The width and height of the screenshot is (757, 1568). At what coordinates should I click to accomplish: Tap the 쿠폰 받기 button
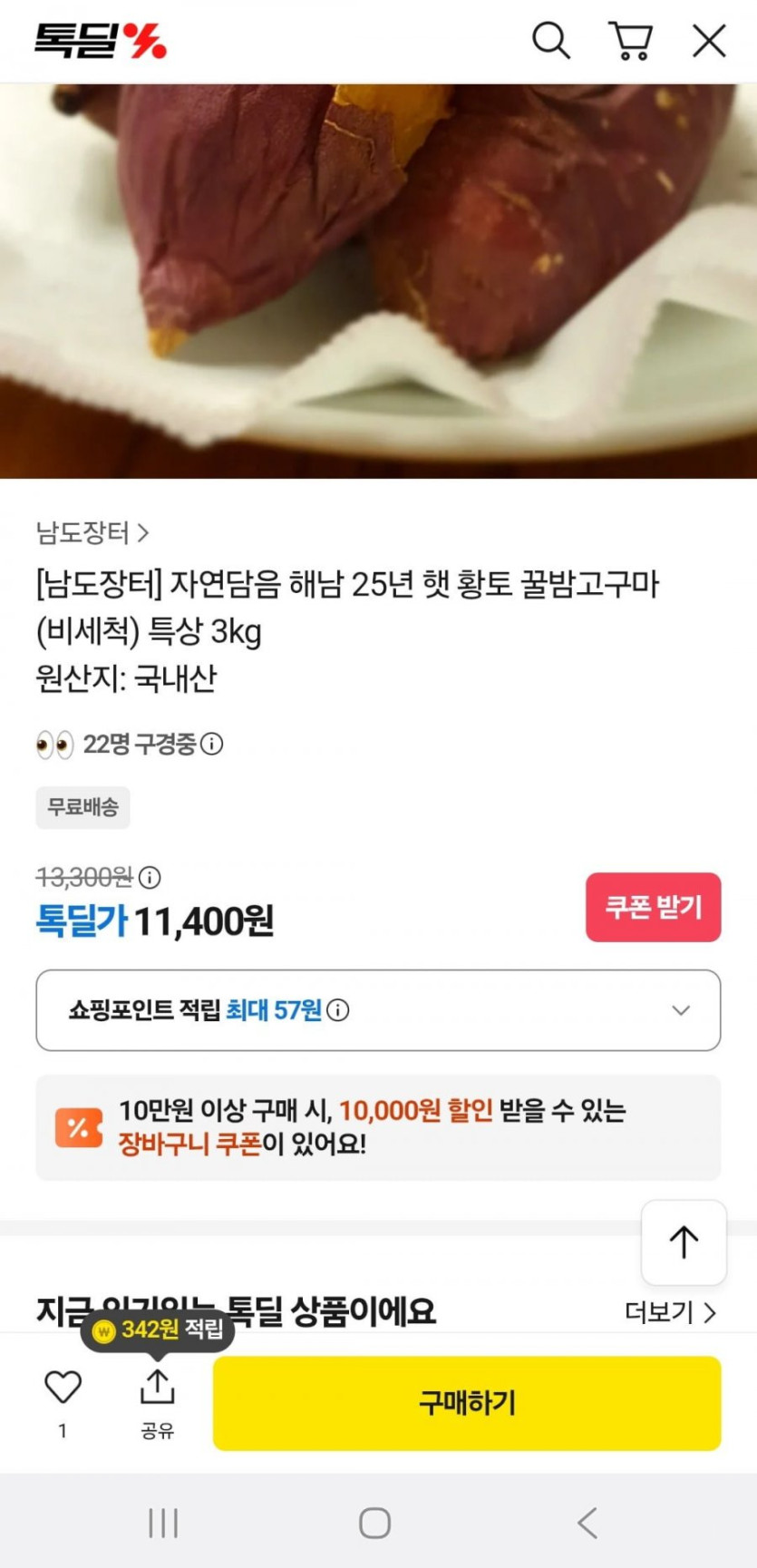pyautogui.click(x=653, y=907)
